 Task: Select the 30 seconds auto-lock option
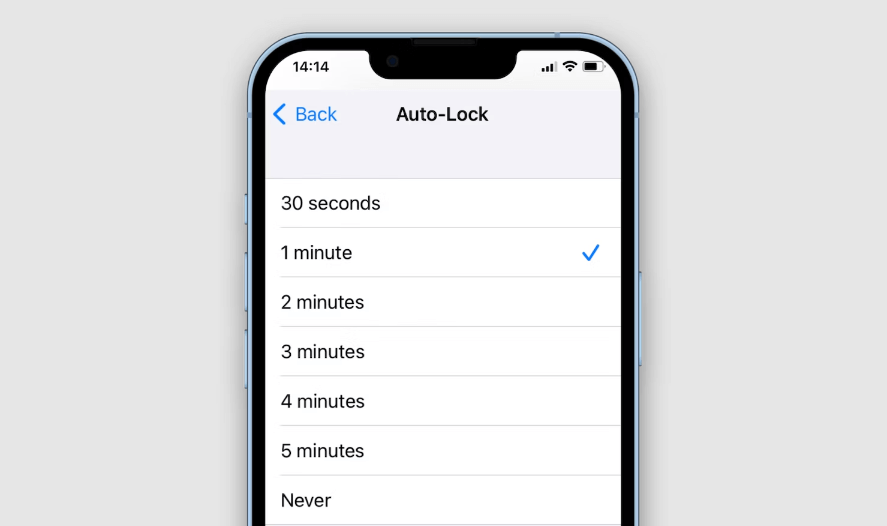click(331, 203)
